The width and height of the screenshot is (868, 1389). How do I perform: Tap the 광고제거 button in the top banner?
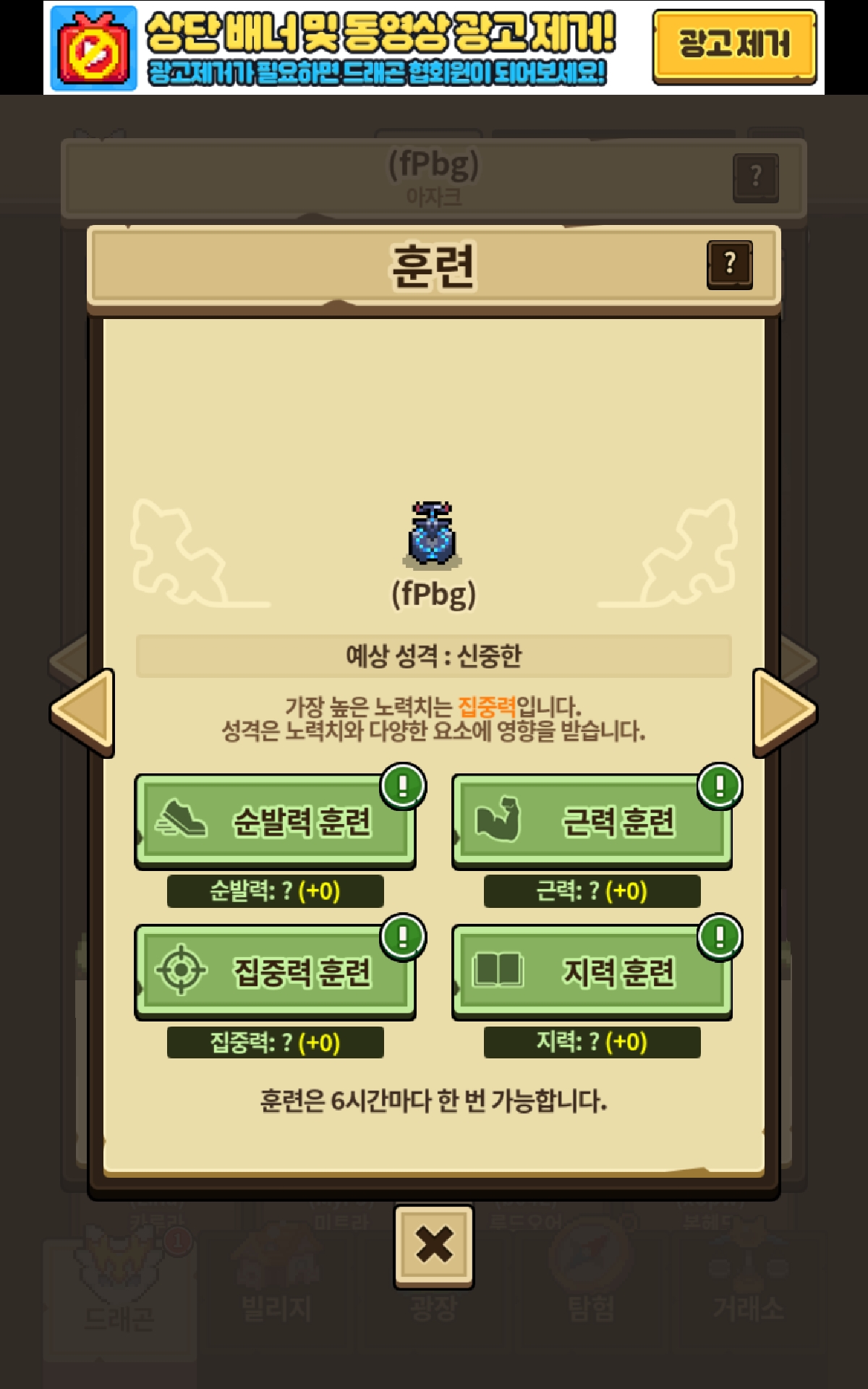pos(734,46)
